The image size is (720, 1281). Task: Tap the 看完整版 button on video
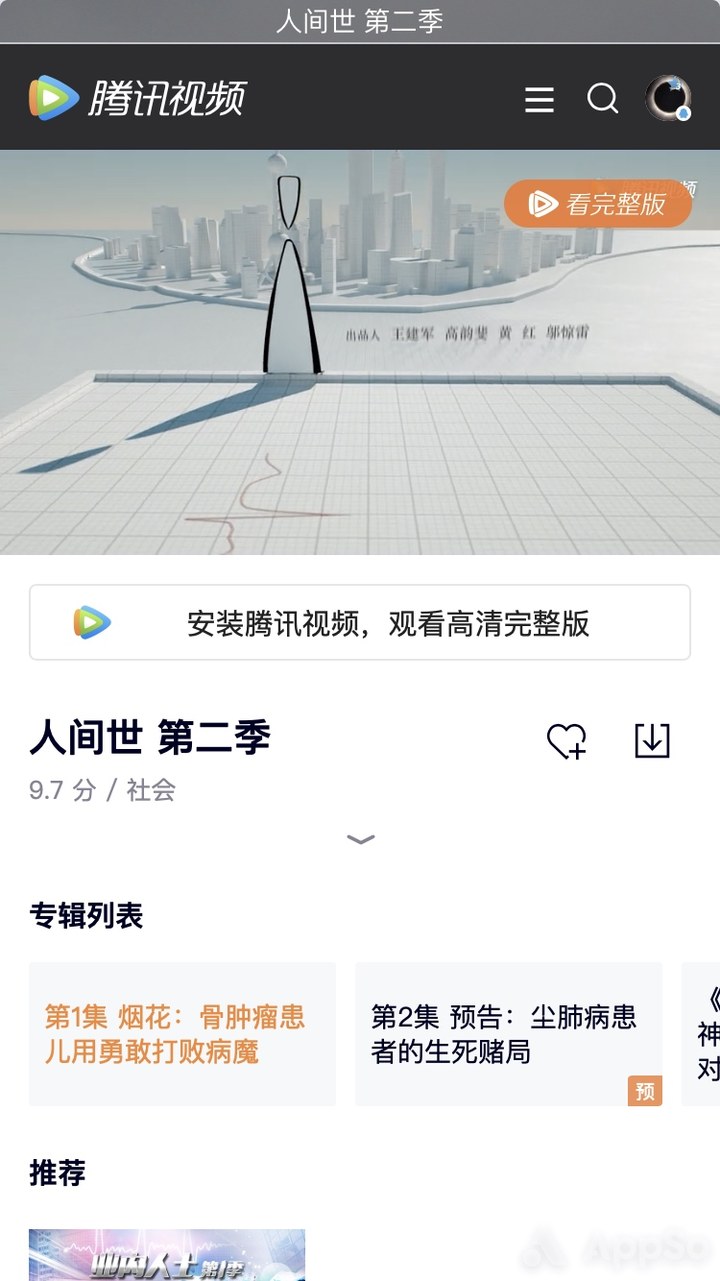pyautogui.click(x=598, y=204)
